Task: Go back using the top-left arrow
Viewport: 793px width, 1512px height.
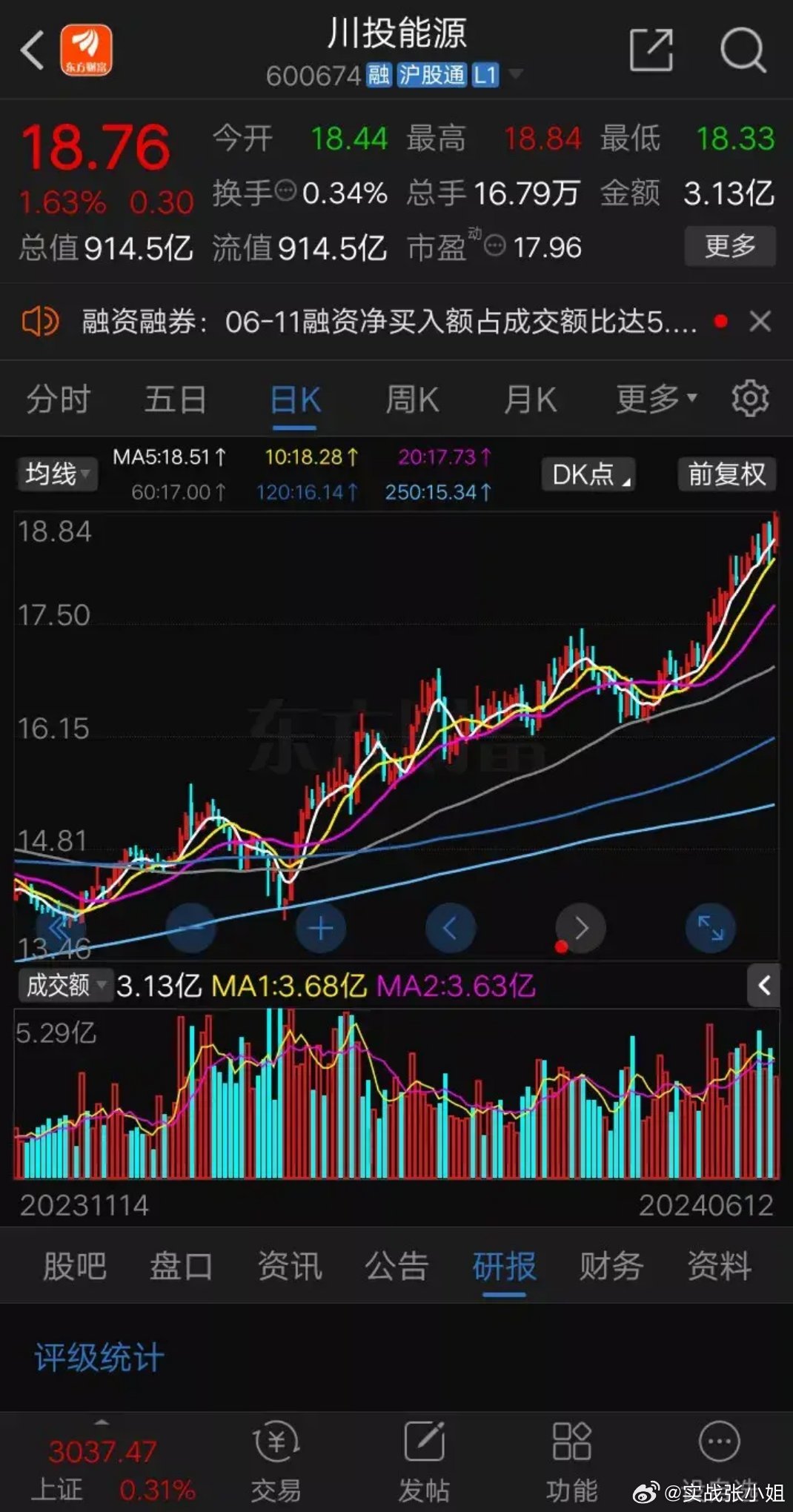Action: (32, 50)
